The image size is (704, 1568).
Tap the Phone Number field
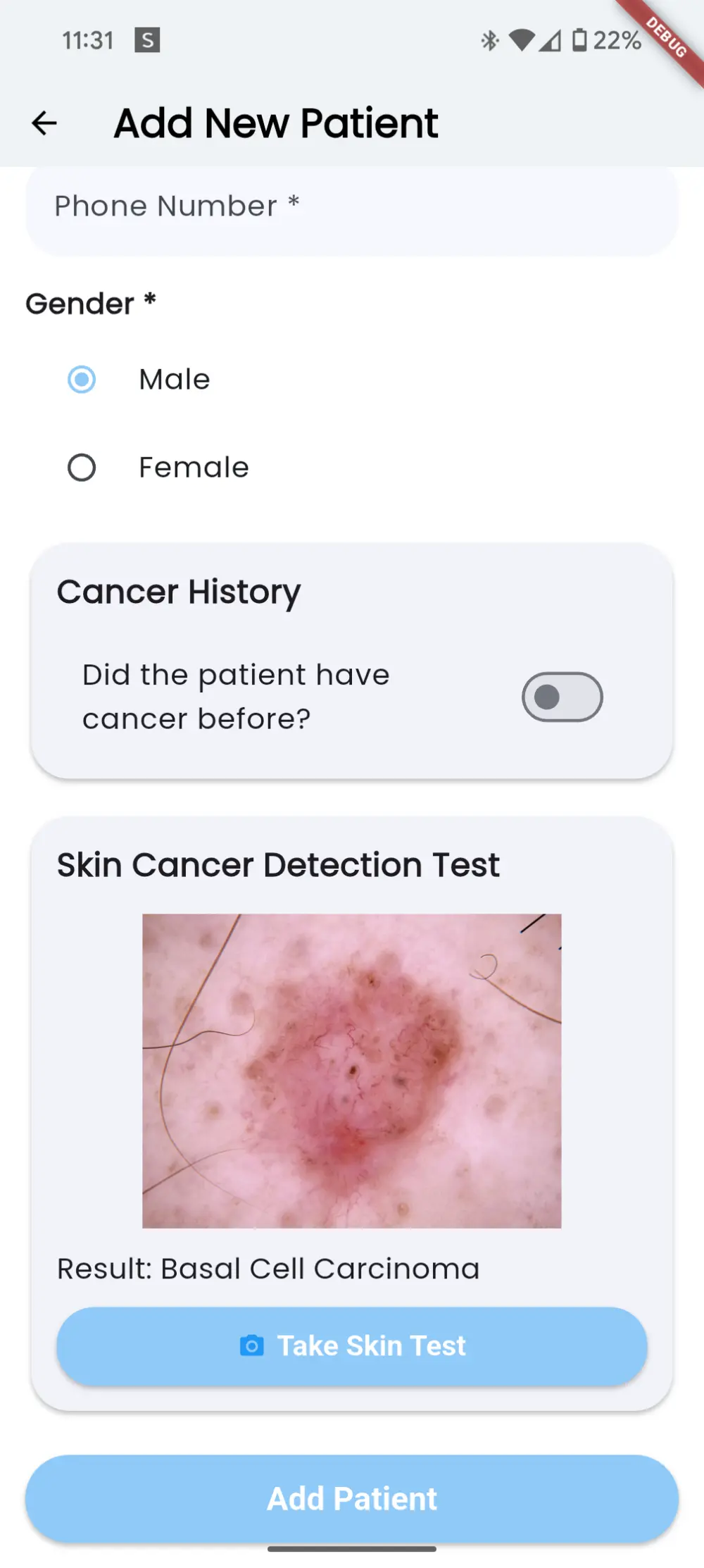(x=352, y=207)
